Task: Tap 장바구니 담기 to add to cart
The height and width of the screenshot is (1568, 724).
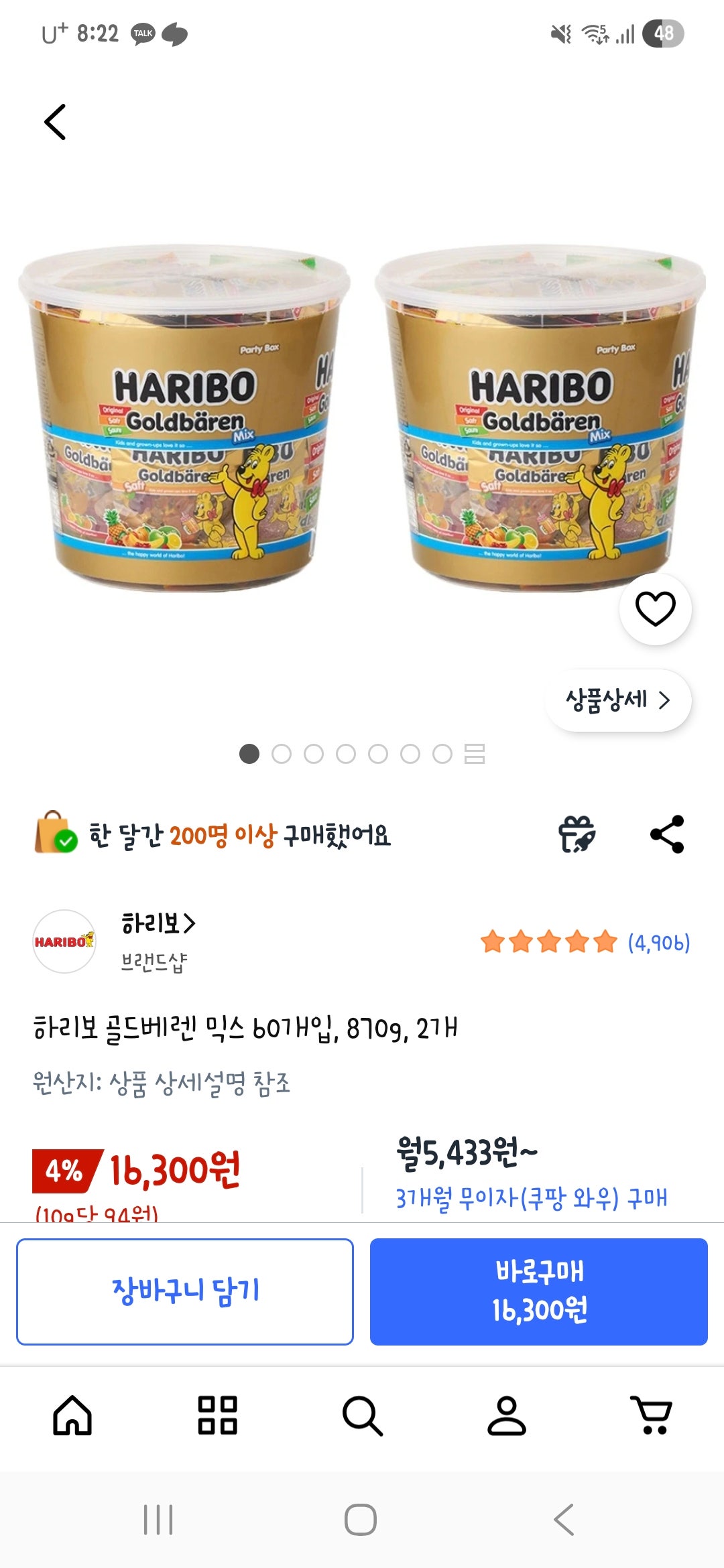Action: click(186, 1291)
